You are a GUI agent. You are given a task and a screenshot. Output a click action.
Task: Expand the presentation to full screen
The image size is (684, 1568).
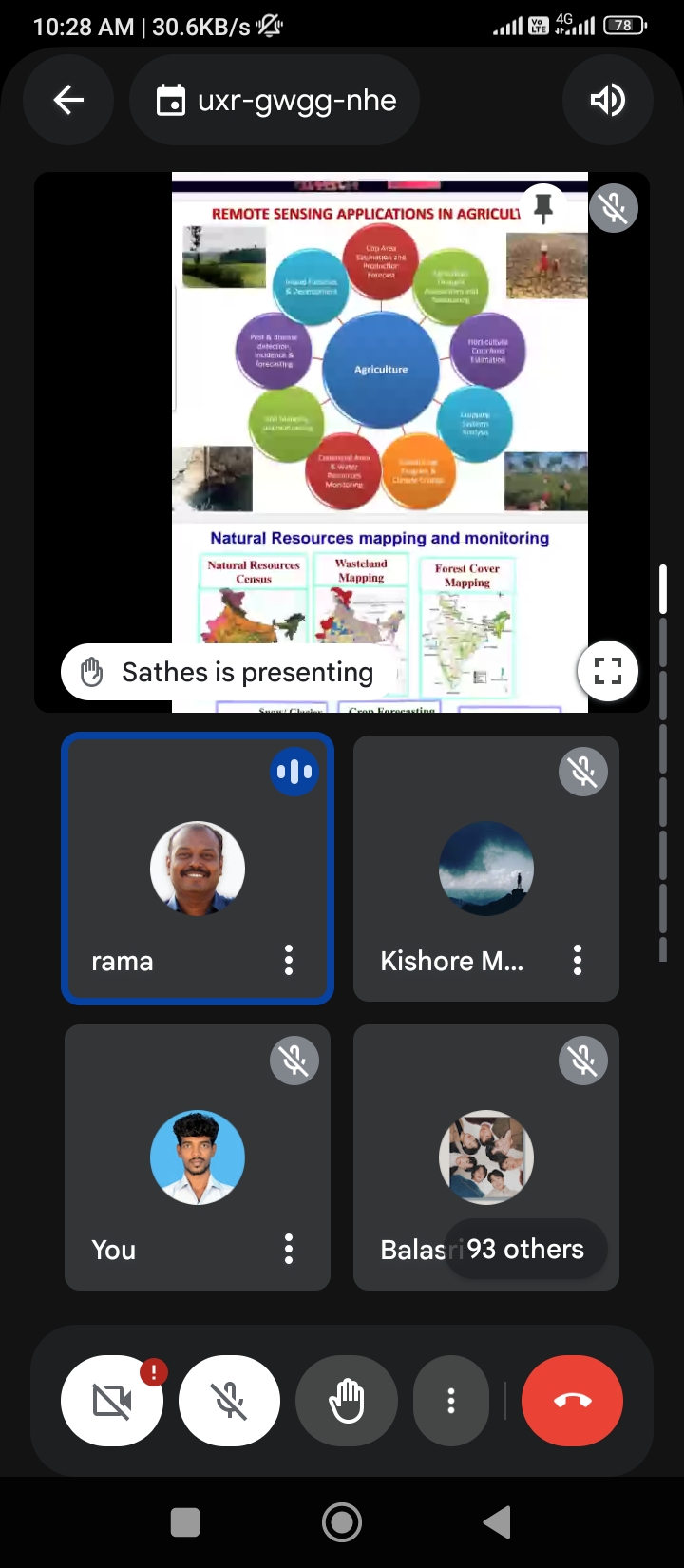click(x=607, y=671)
